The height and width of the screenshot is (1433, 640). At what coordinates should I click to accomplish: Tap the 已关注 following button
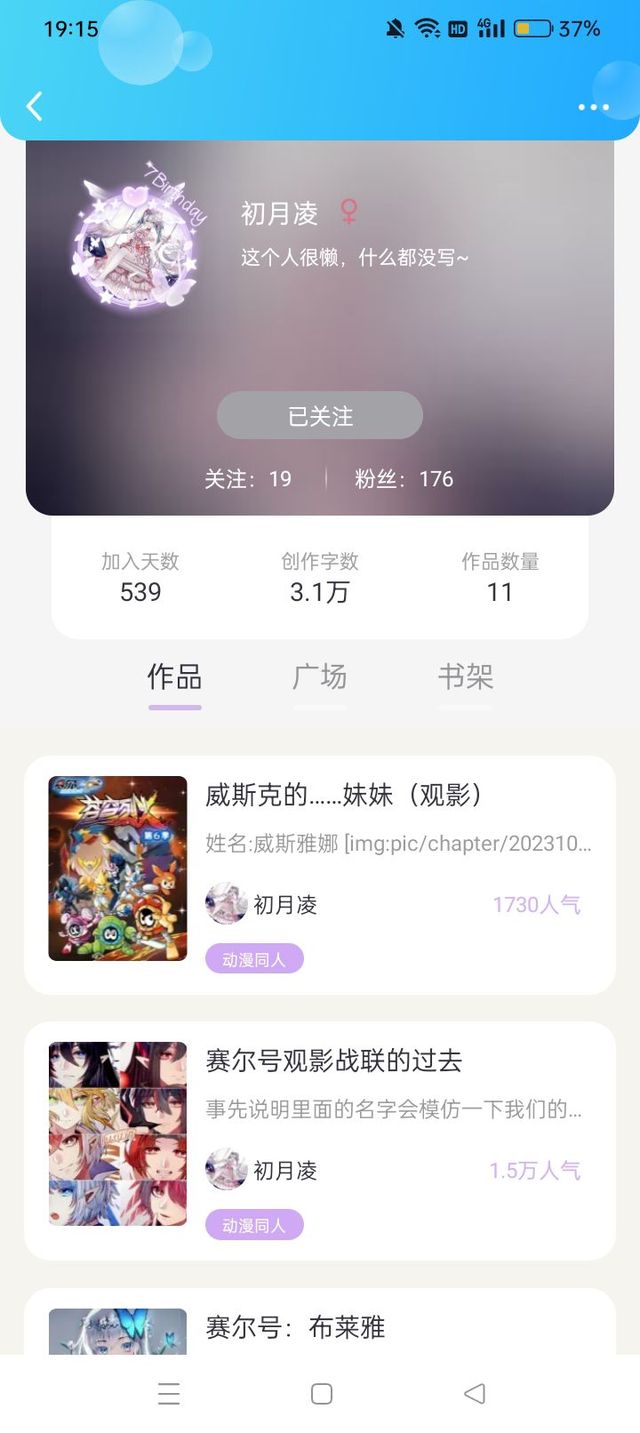[320, 416]
